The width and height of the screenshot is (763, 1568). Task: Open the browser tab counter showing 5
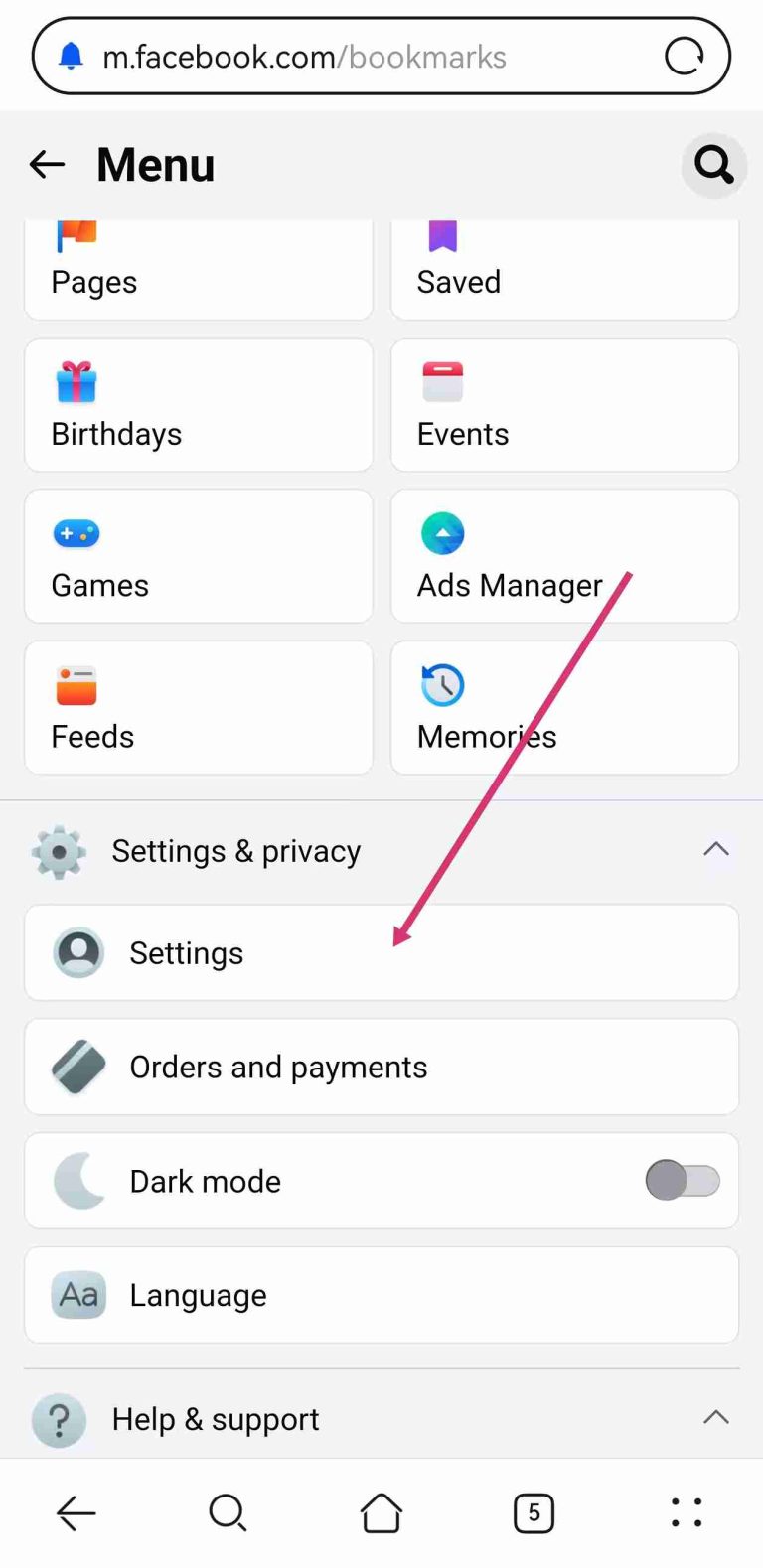pyautogui.click(x=534, y=1513)
